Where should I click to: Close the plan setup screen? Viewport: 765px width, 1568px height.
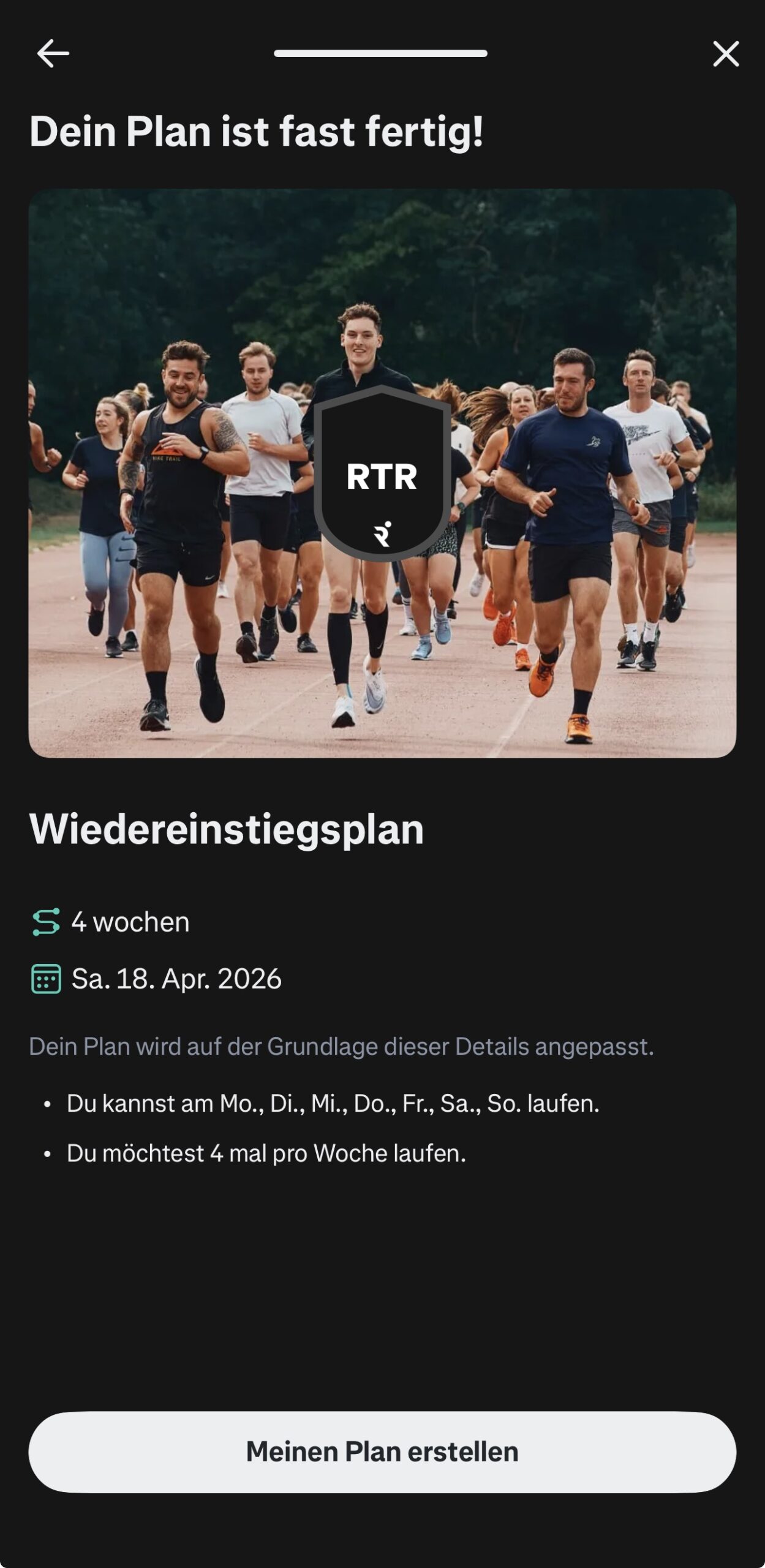point(726,54)
